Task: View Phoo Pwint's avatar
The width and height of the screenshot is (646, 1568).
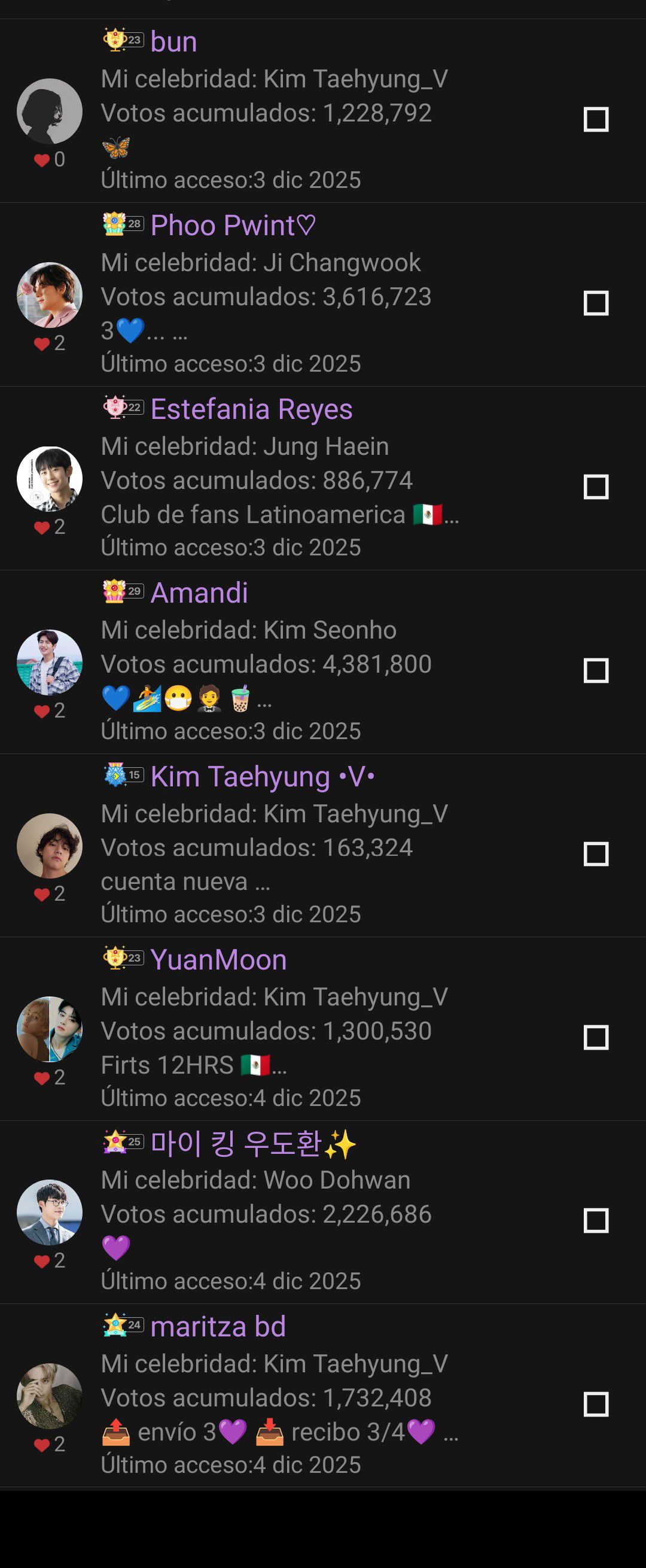Action: coord(49,295)
